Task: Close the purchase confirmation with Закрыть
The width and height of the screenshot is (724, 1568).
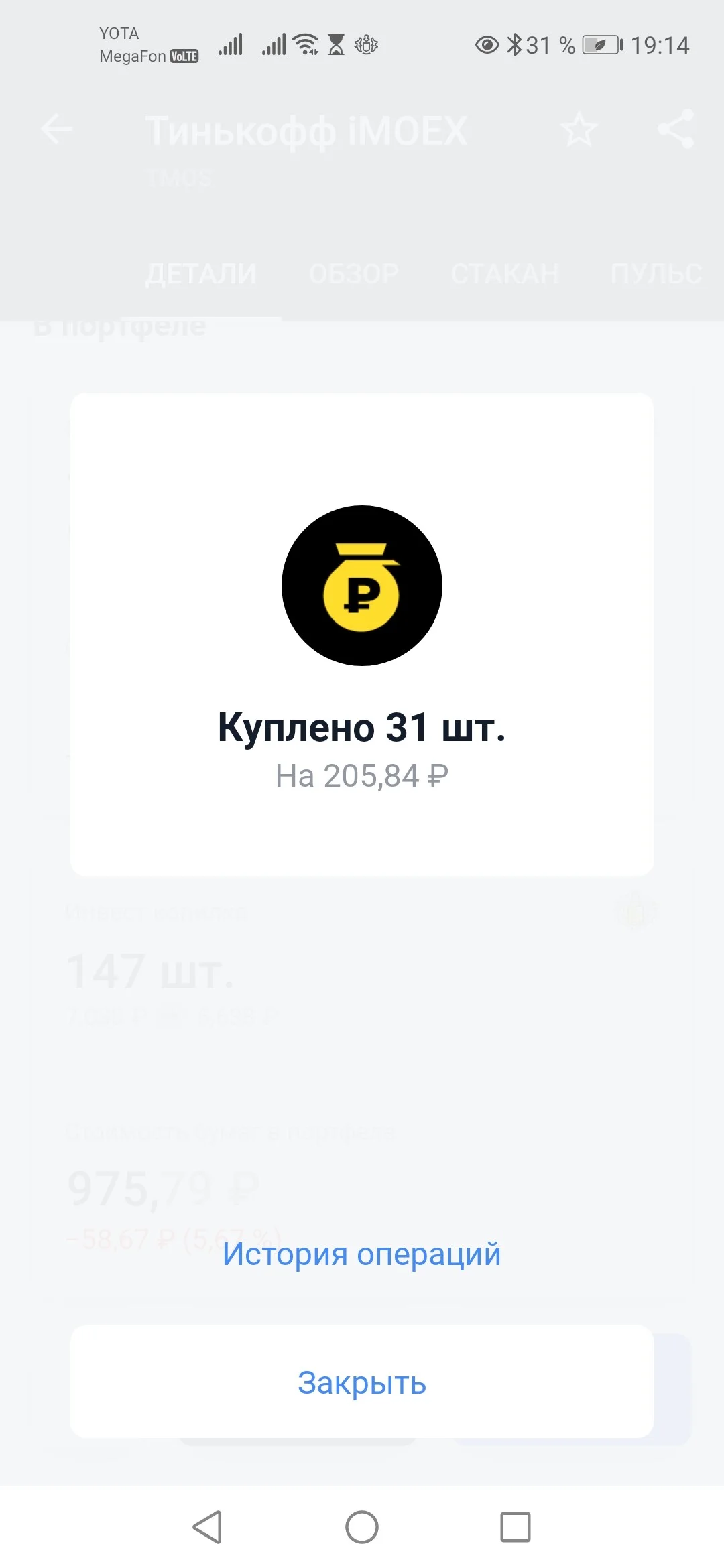Action: 362,1382
